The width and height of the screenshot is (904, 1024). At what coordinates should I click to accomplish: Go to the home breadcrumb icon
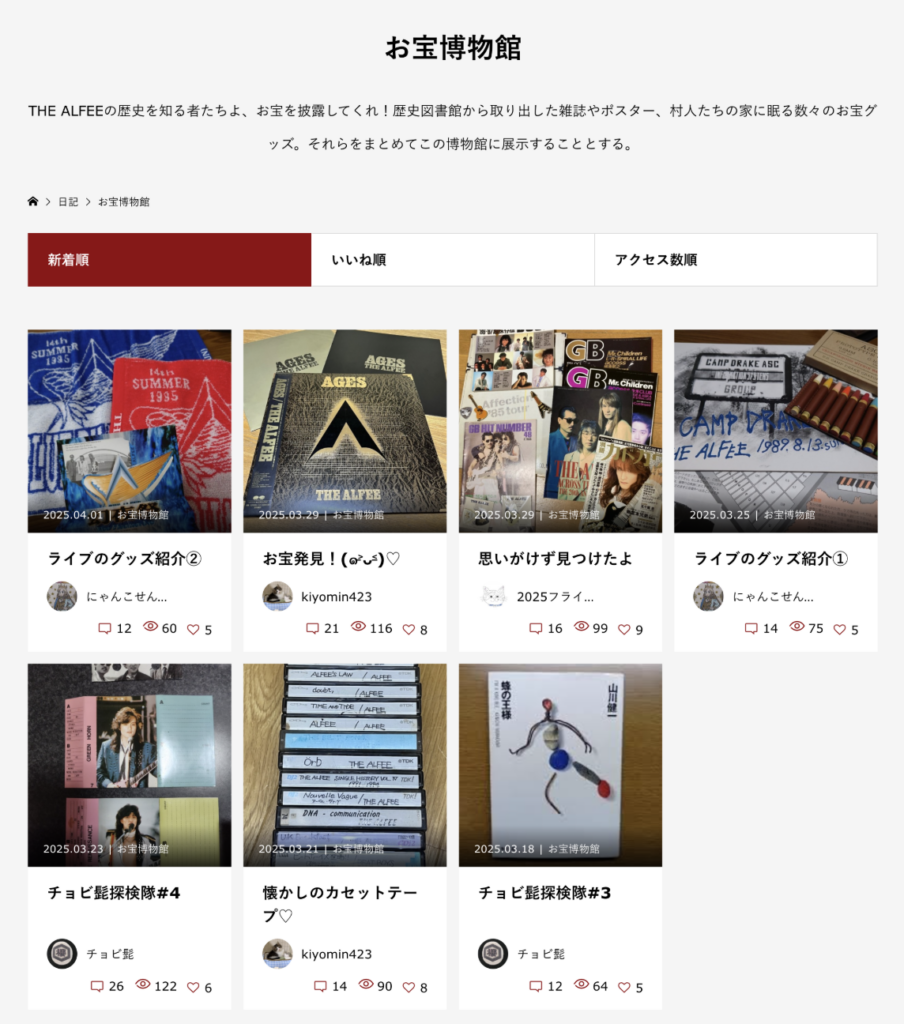(x=33, y=202)
